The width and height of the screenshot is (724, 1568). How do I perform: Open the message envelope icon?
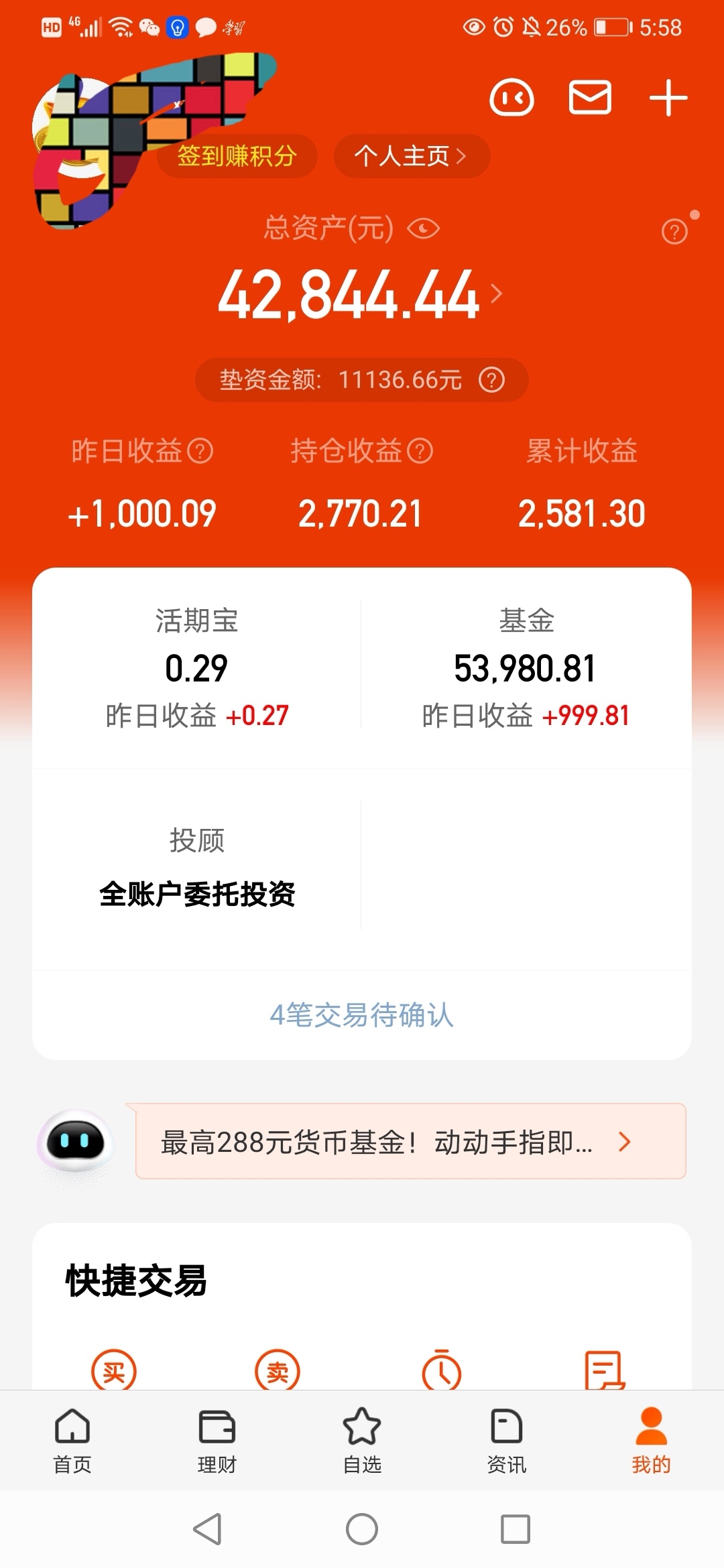pos(589,98)
